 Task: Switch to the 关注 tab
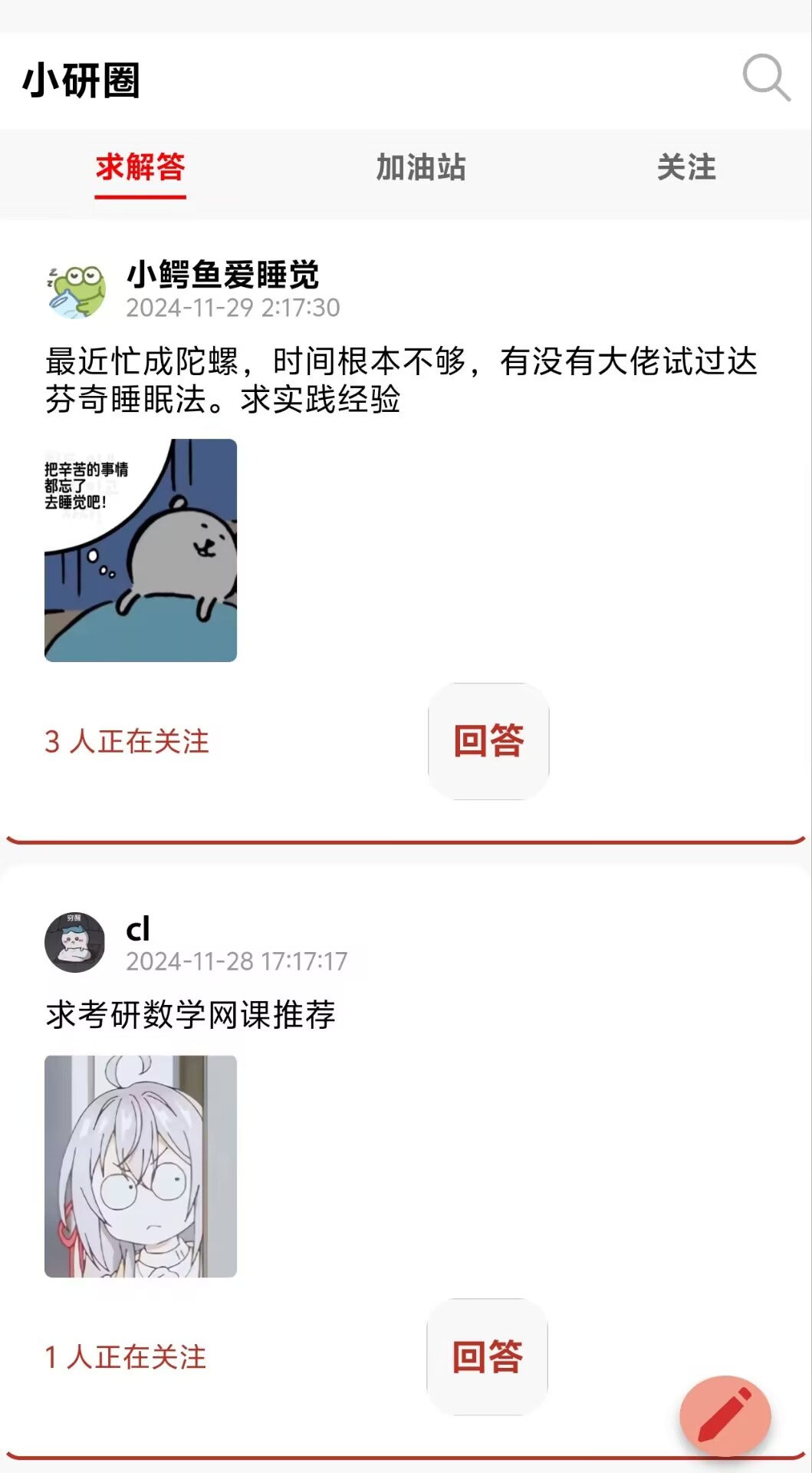click(686, 167)
